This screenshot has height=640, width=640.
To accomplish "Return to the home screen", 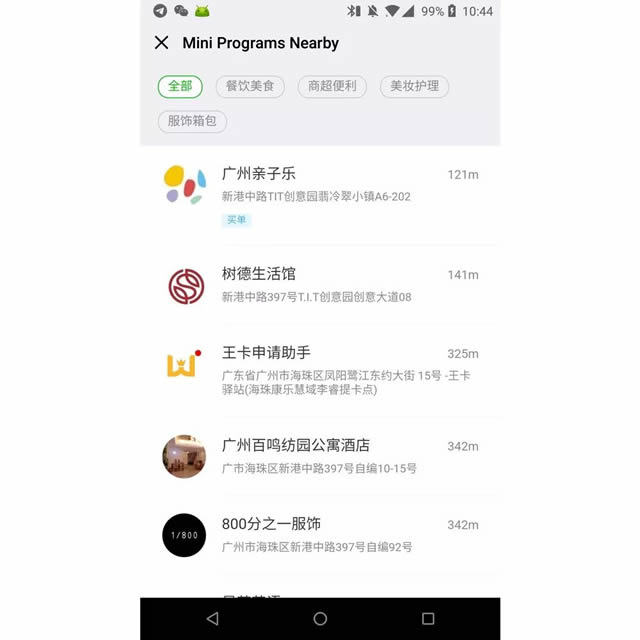I will pyautogui.click(x=320, y=619).
